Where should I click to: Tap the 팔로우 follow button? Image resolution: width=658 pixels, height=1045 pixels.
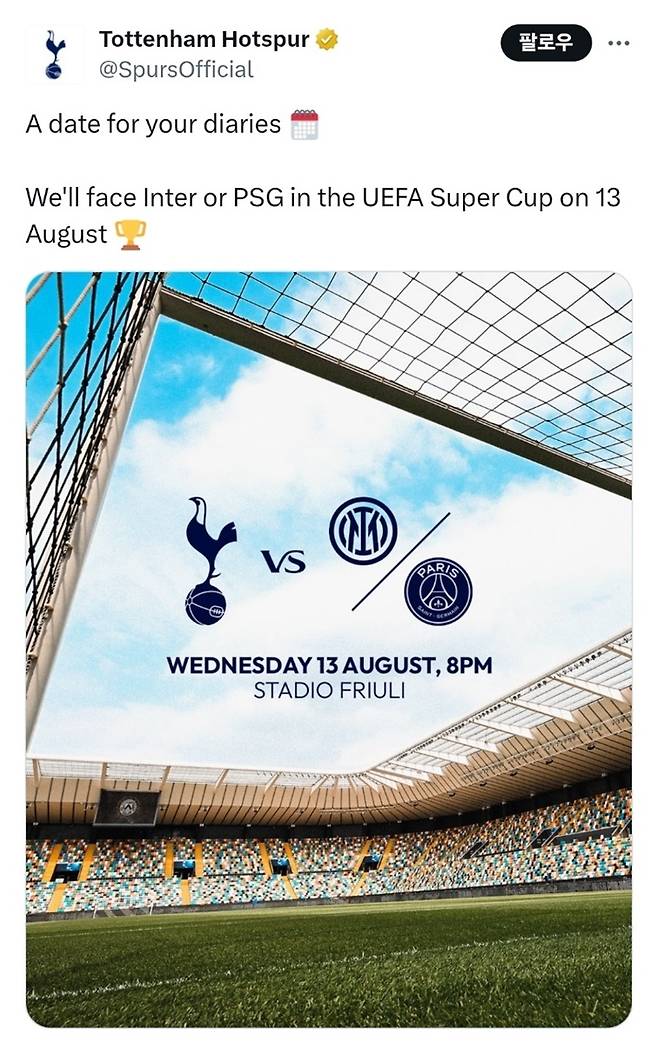[545, 43]
